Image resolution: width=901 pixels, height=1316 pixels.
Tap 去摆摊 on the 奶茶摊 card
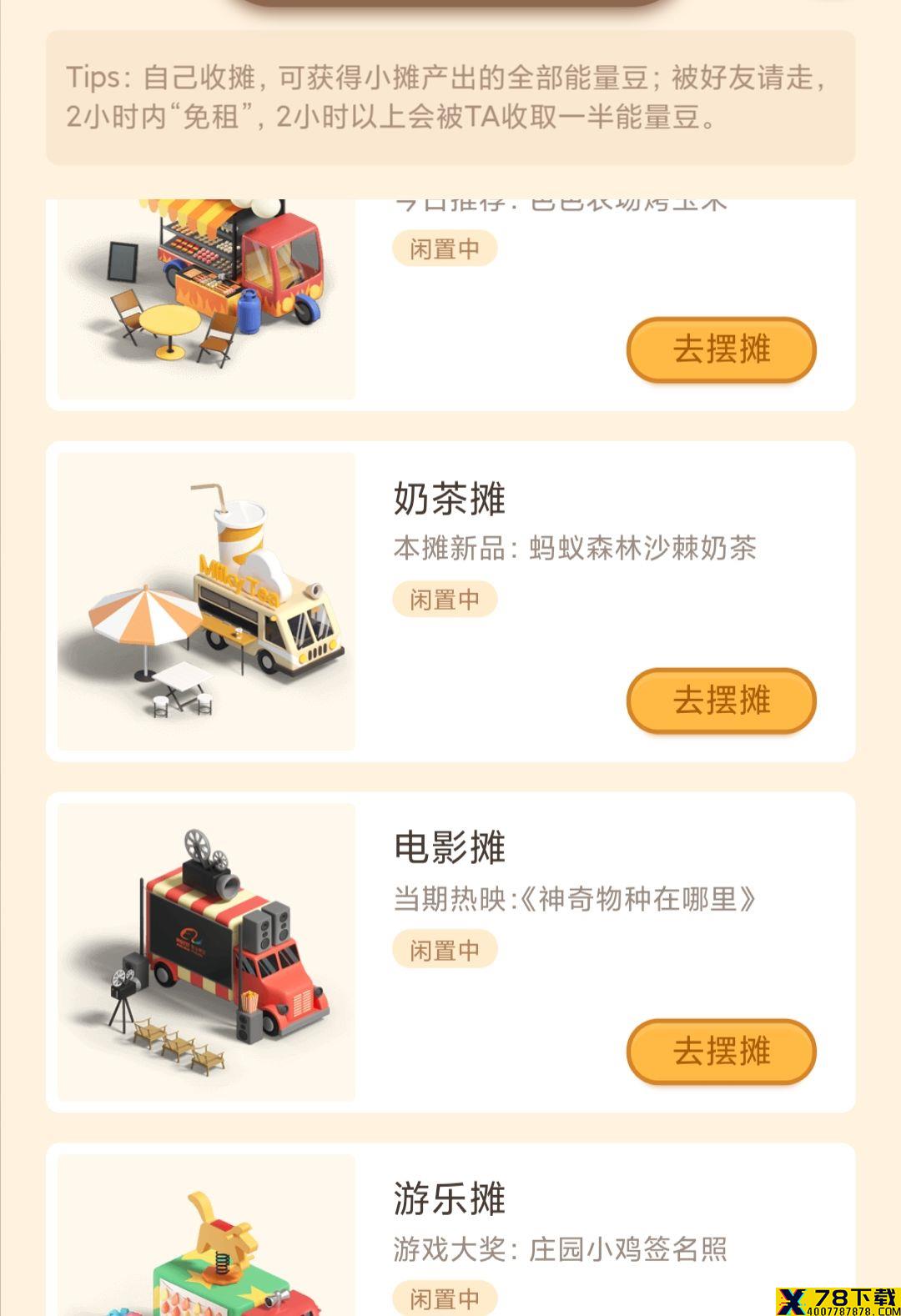721,701
